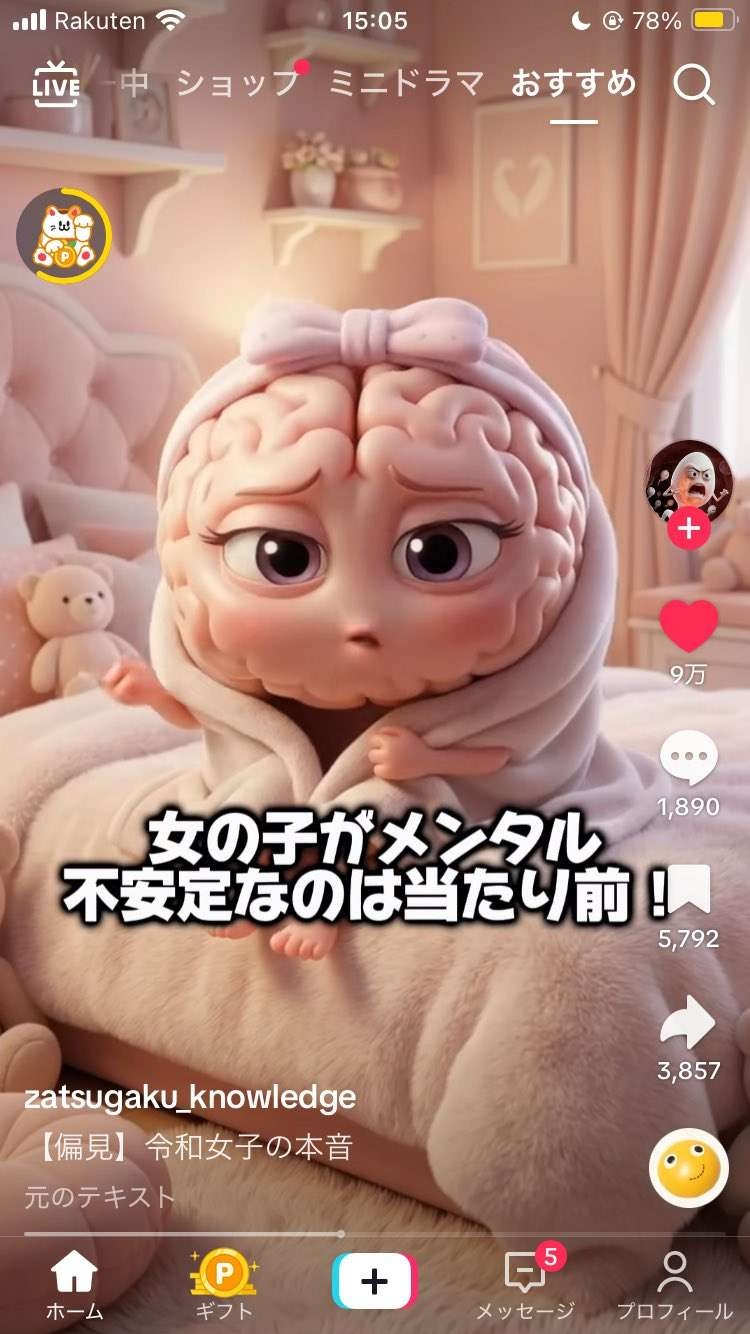Open zatsugaku_knowledge's profile
Image resolution: width=750 pixels, height=1334 pixels.
pos(190,1097)
